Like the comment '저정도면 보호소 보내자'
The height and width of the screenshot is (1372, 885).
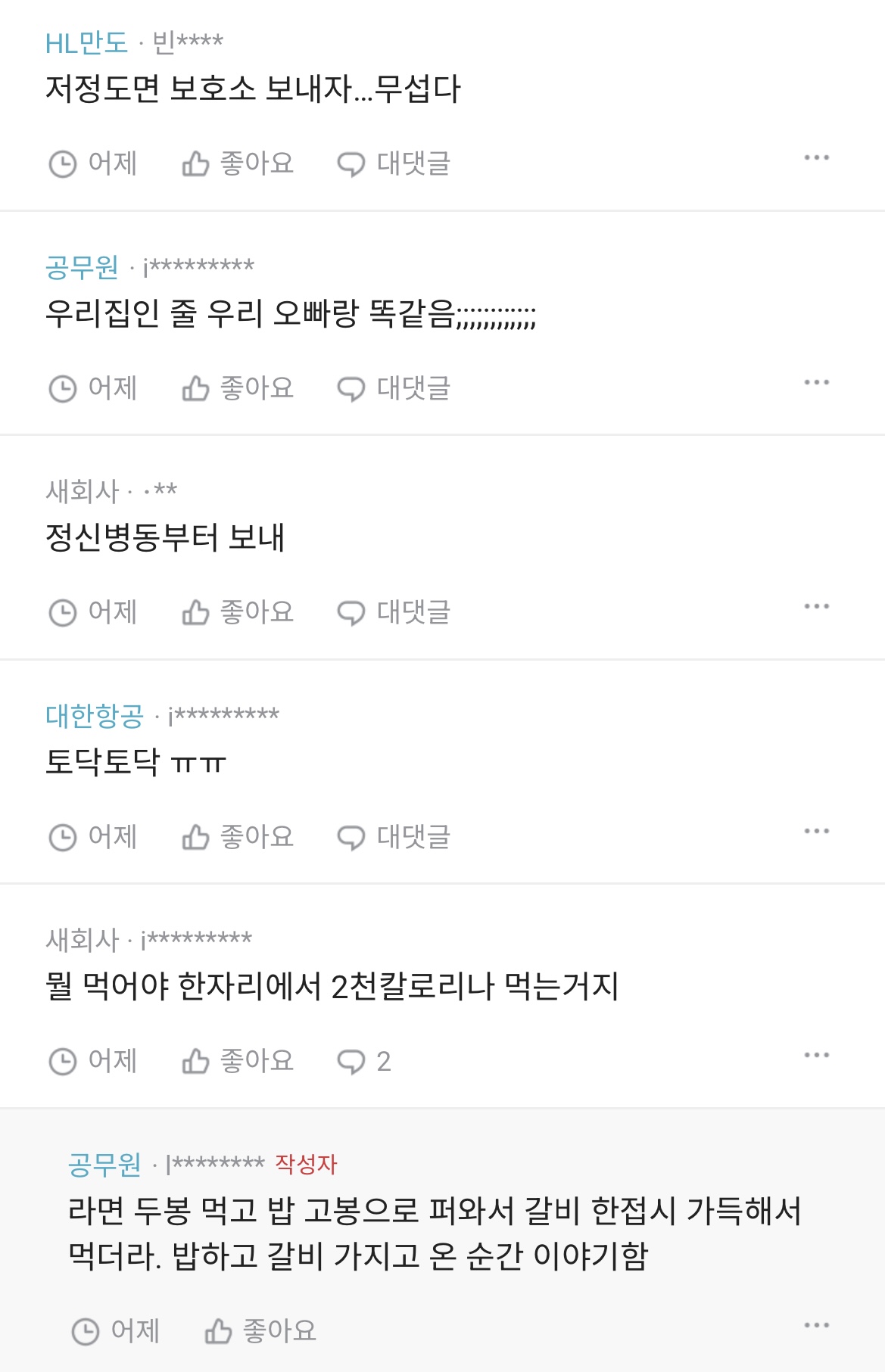(x=238, y=163)
